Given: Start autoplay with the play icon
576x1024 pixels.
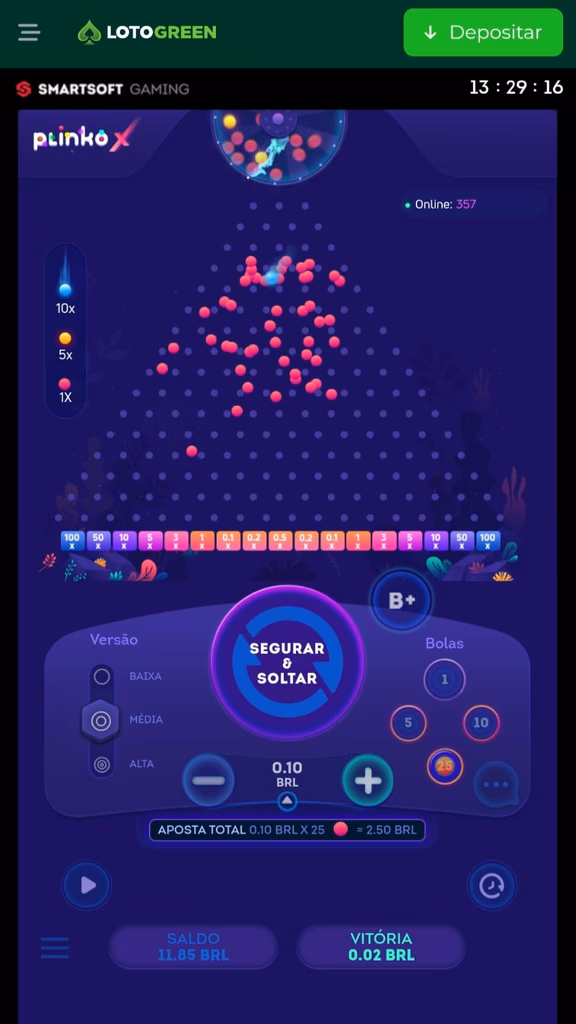Looking at the screenshot, I should tap(87, 885).
